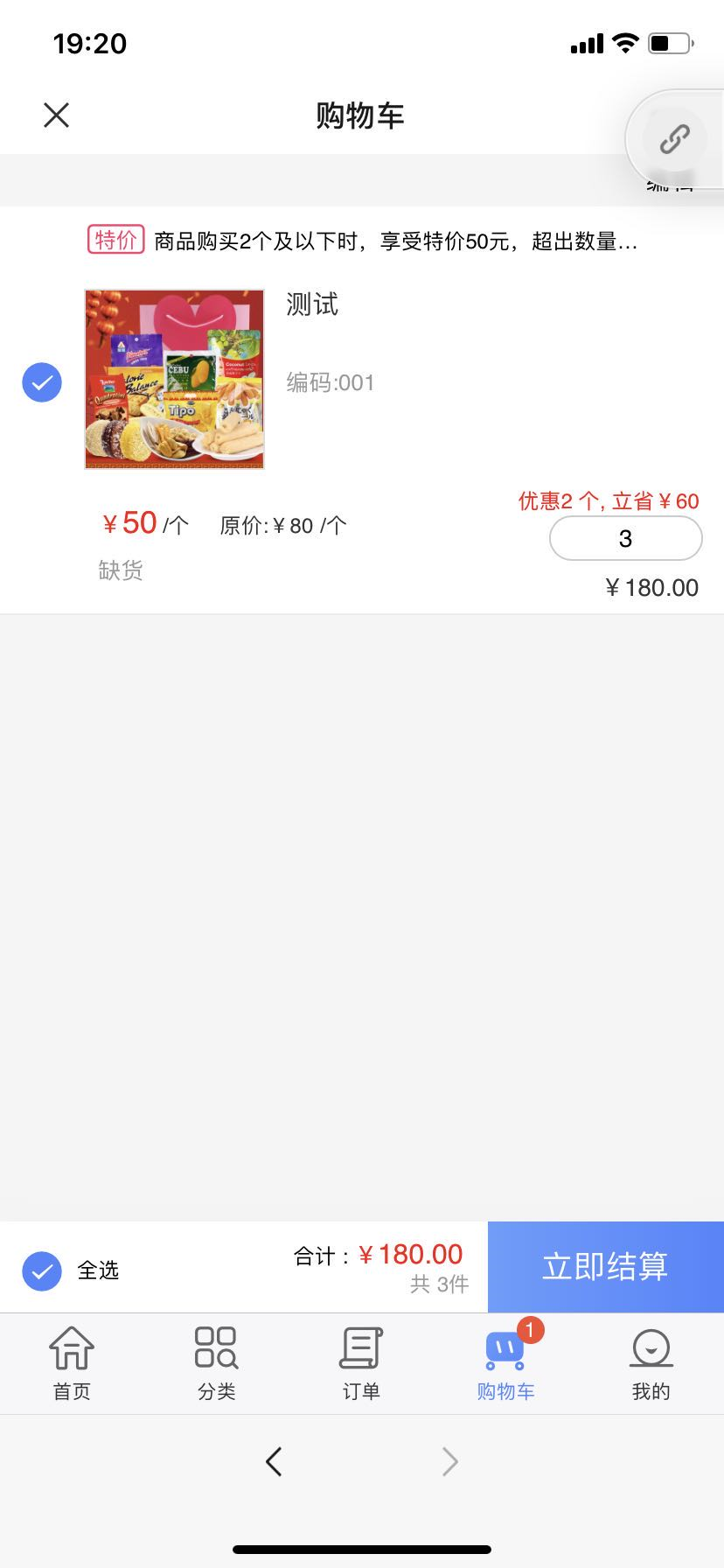Toggle the 全选 select-all checkbox
Image resolution: width=724 pixels, height=1568 pixels.
[42, 1270]
